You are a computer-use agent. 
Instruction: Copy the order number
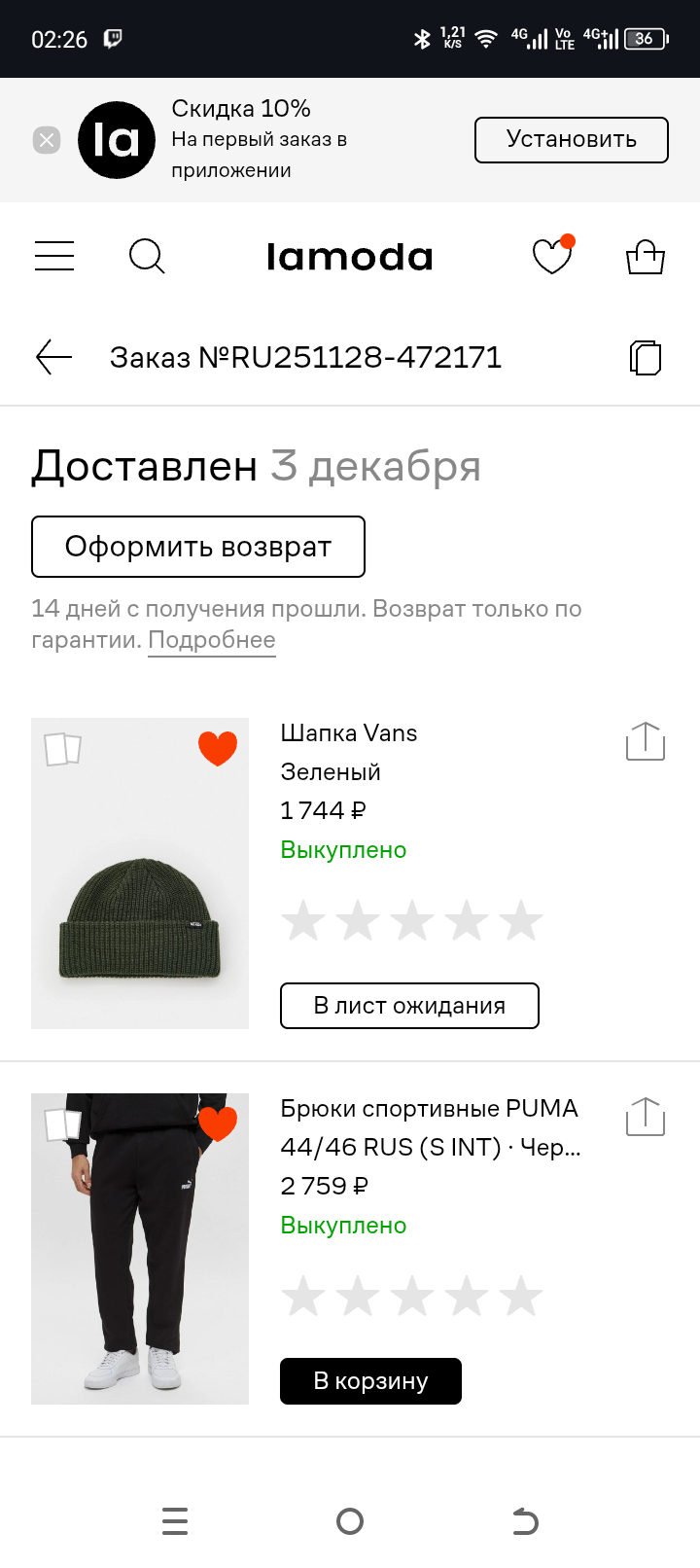645,357
